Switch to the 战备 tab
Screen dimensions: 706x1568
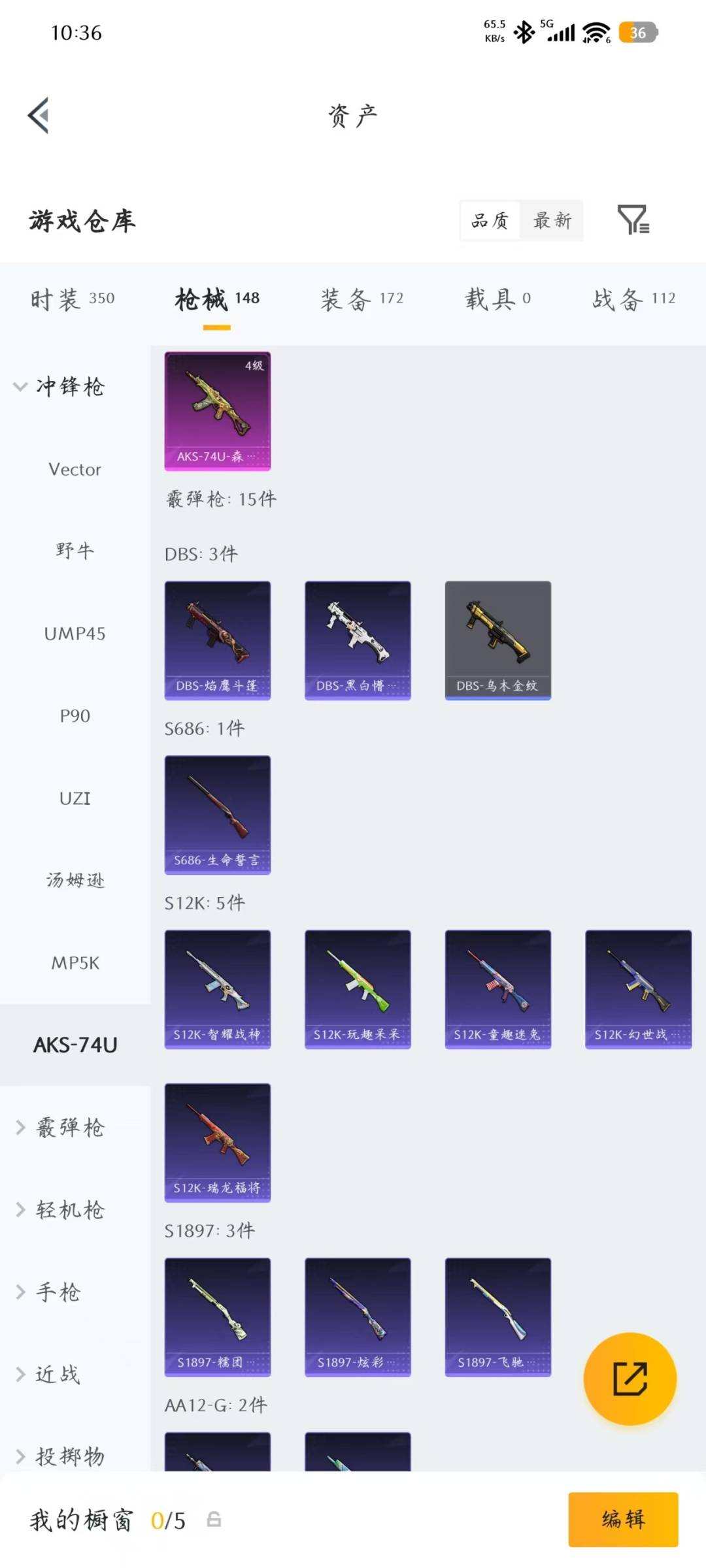point(633,299)
